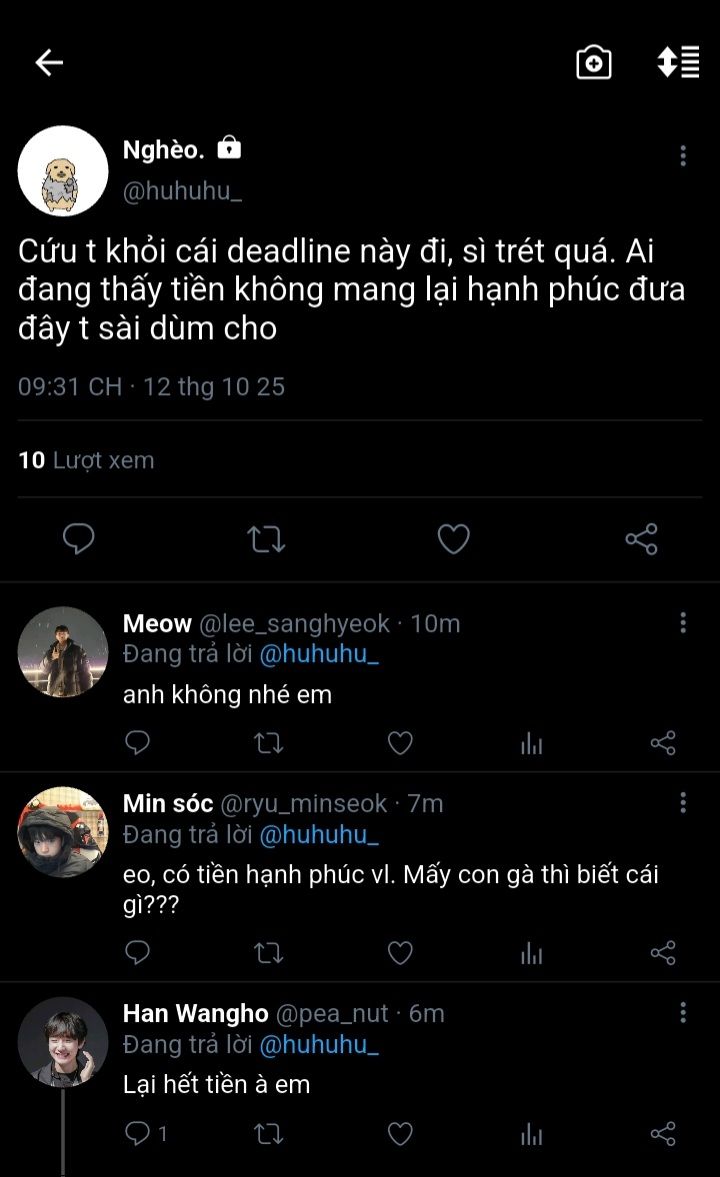
Task: Go back with the top arrow
Action: click(x=49, y=63)
